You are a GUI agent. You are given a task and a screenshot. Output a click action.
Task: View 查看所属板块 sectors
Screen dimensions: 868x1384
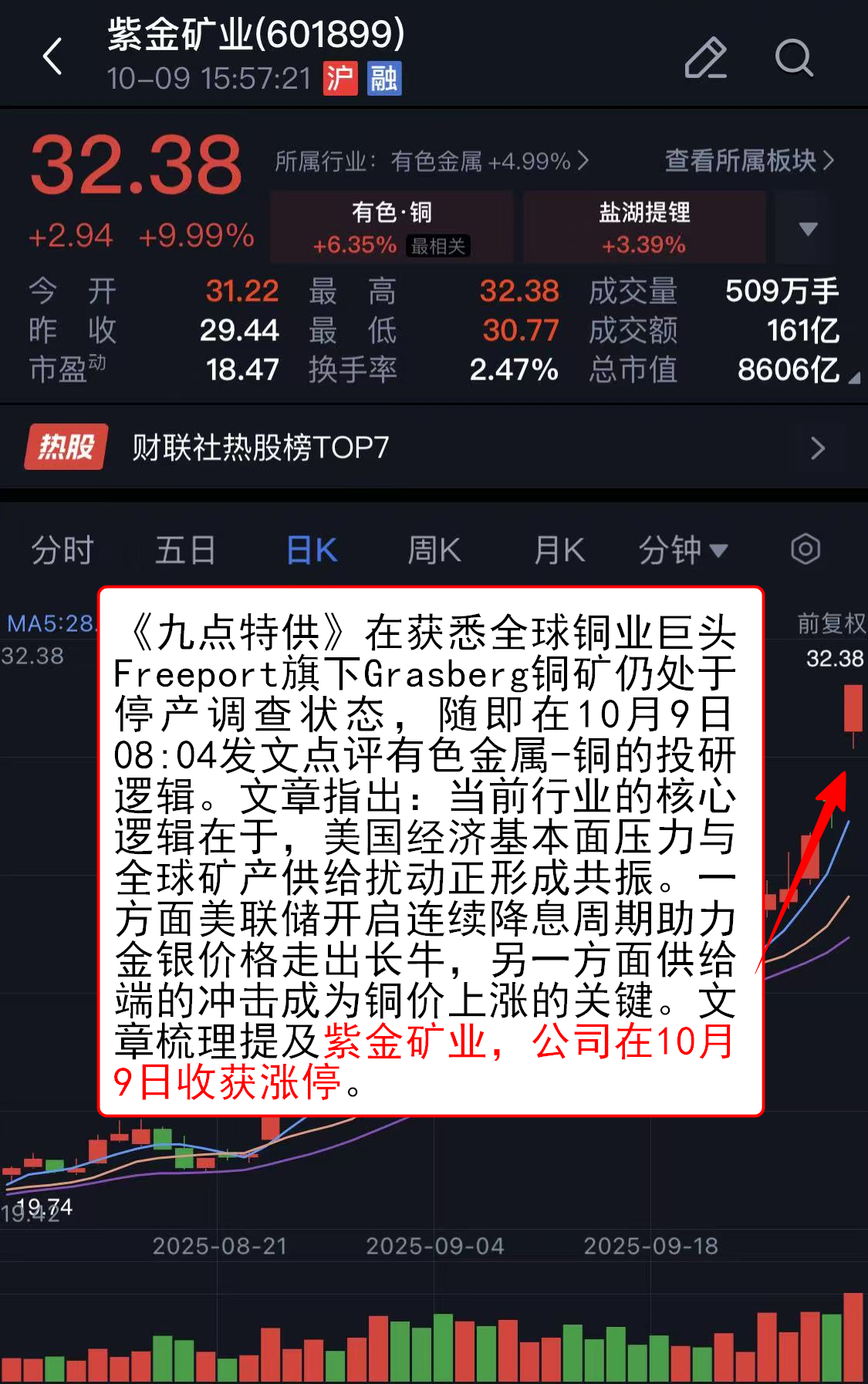coord(748,160)
